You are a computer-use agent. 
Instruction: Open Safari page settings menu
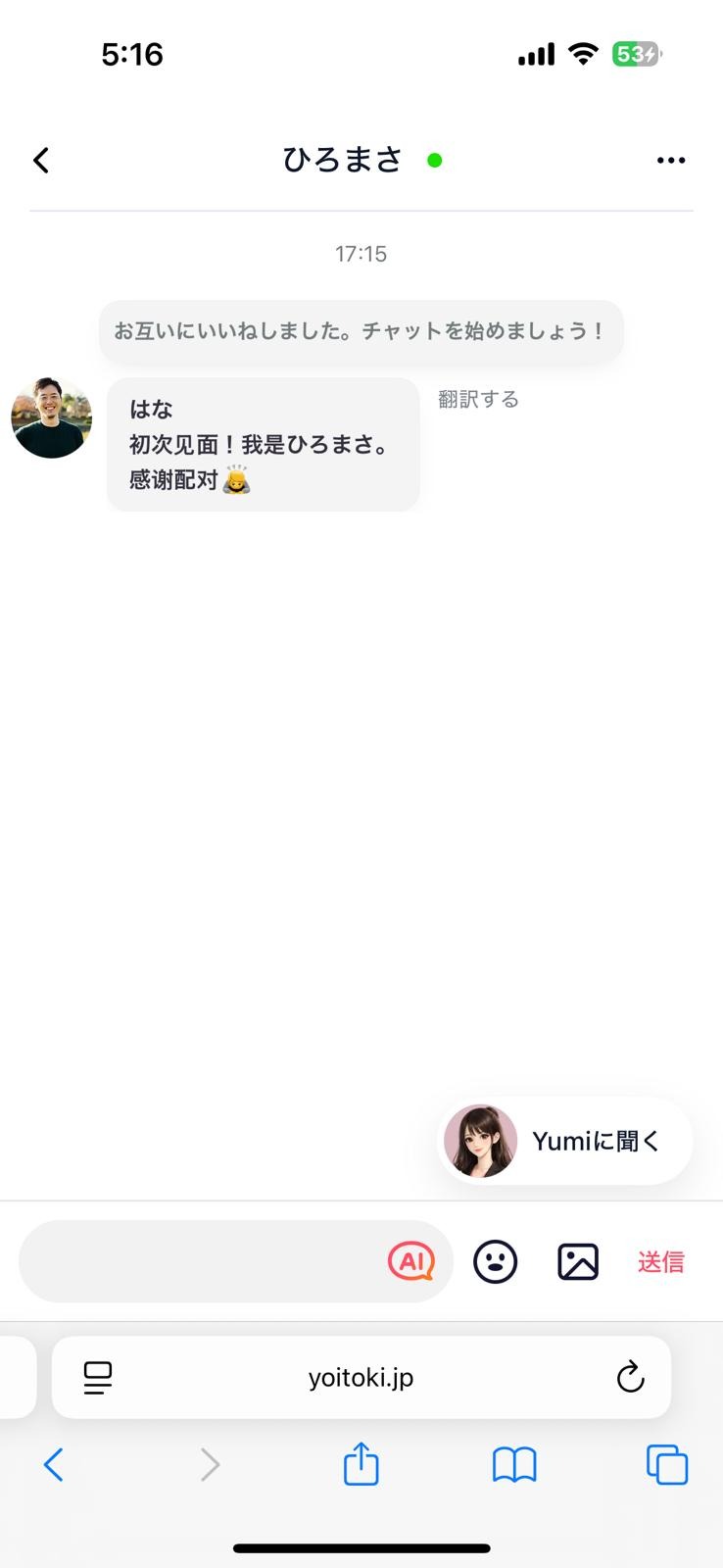(98, 1377)
